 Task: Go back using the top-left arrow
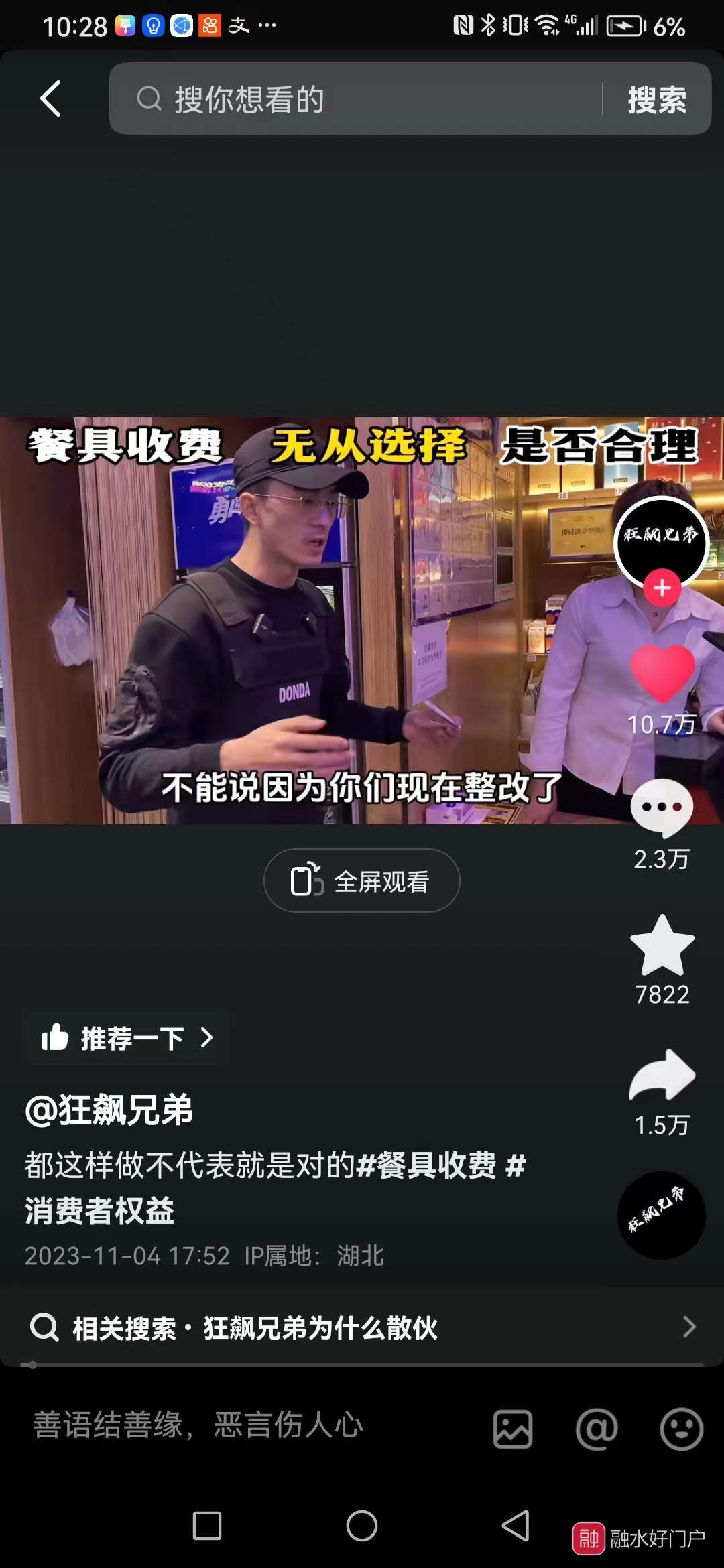(51, 99)
